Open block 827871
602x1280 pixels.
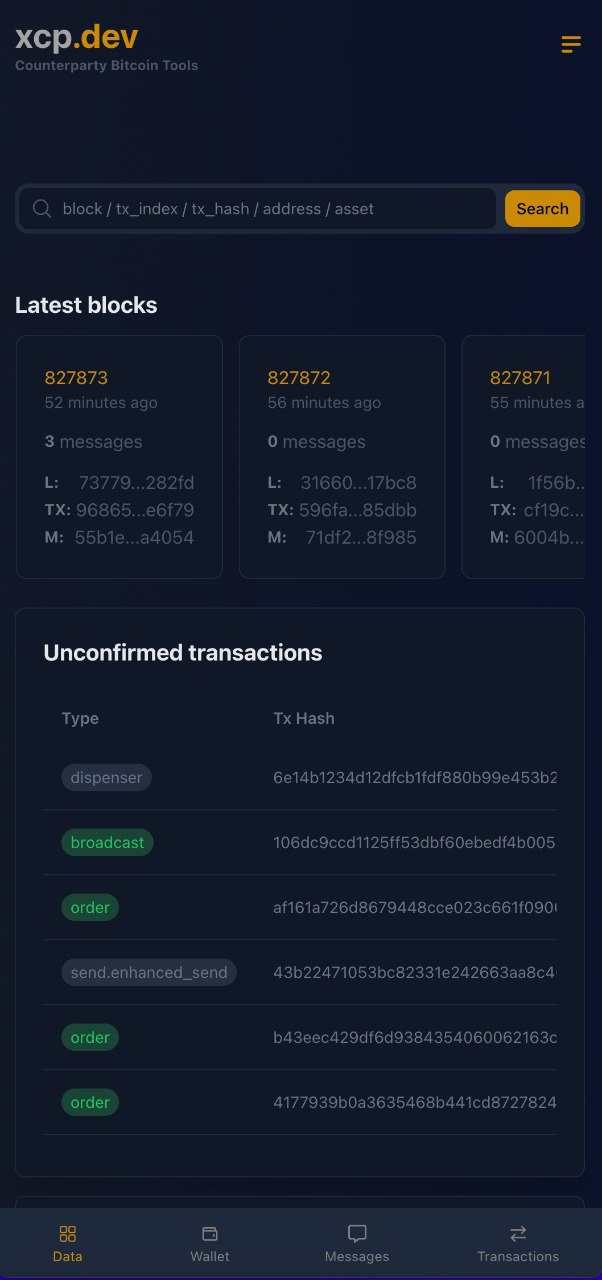[x=520, y=378]
